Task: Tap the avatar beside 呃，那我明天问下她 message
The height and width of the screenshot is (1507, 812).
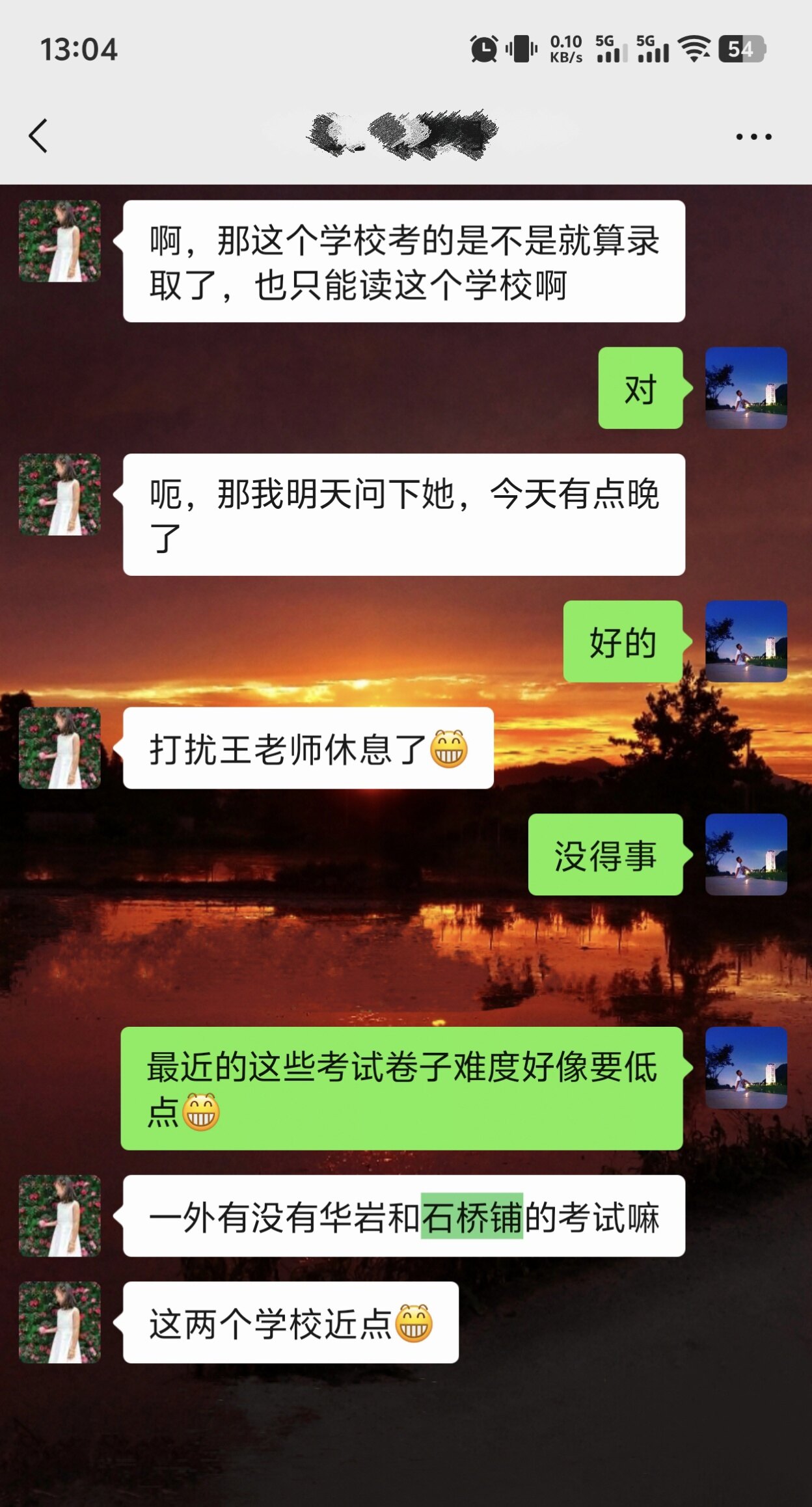Action: [x=60, y=495]
